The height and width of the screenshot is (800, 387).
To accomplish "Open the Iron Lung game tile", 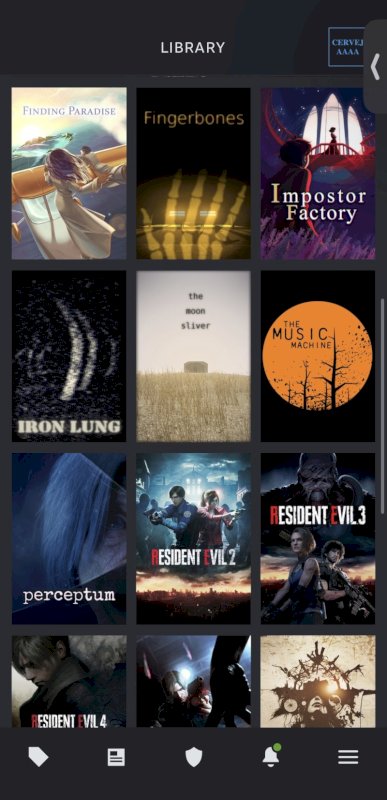I will [x=69, y=356].
